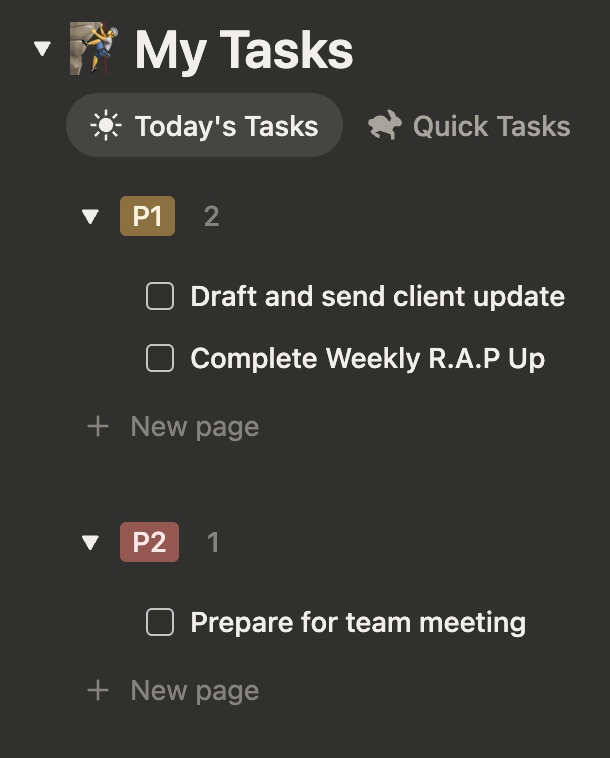This screenshot has width=610, height=758.
Task: Open the Draft and send client update task
Action: point(377,297)
